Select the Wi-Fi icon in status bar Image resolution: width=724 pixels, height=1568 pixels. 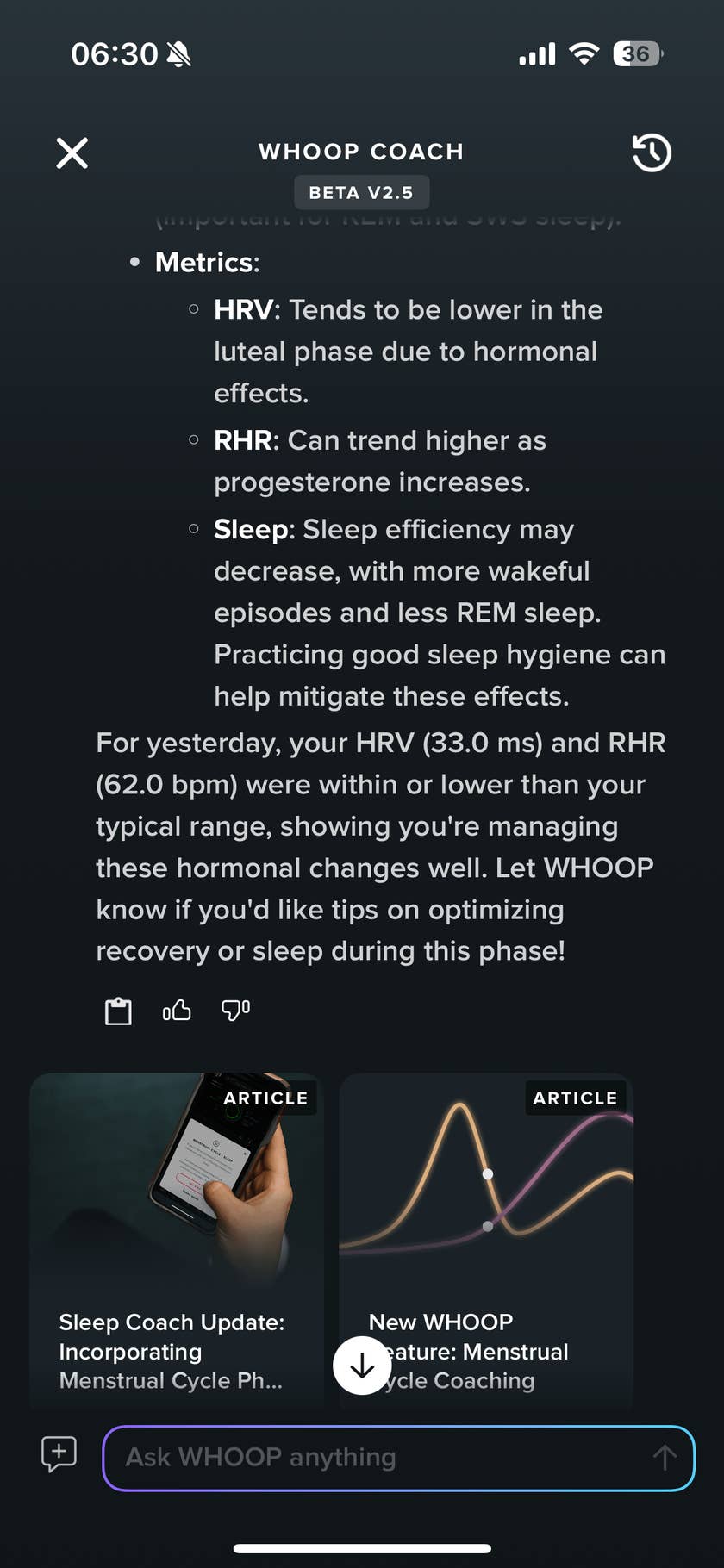584,53
